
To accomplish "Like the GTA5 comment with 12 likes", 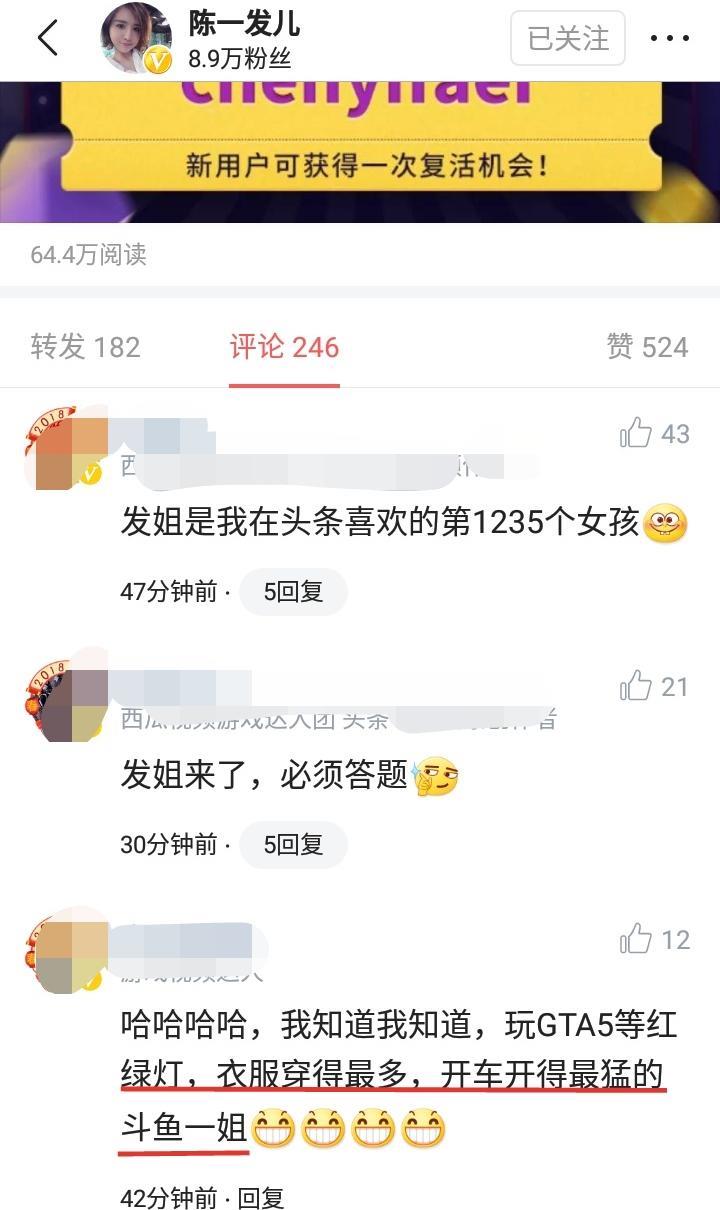I will pos(636,940).
